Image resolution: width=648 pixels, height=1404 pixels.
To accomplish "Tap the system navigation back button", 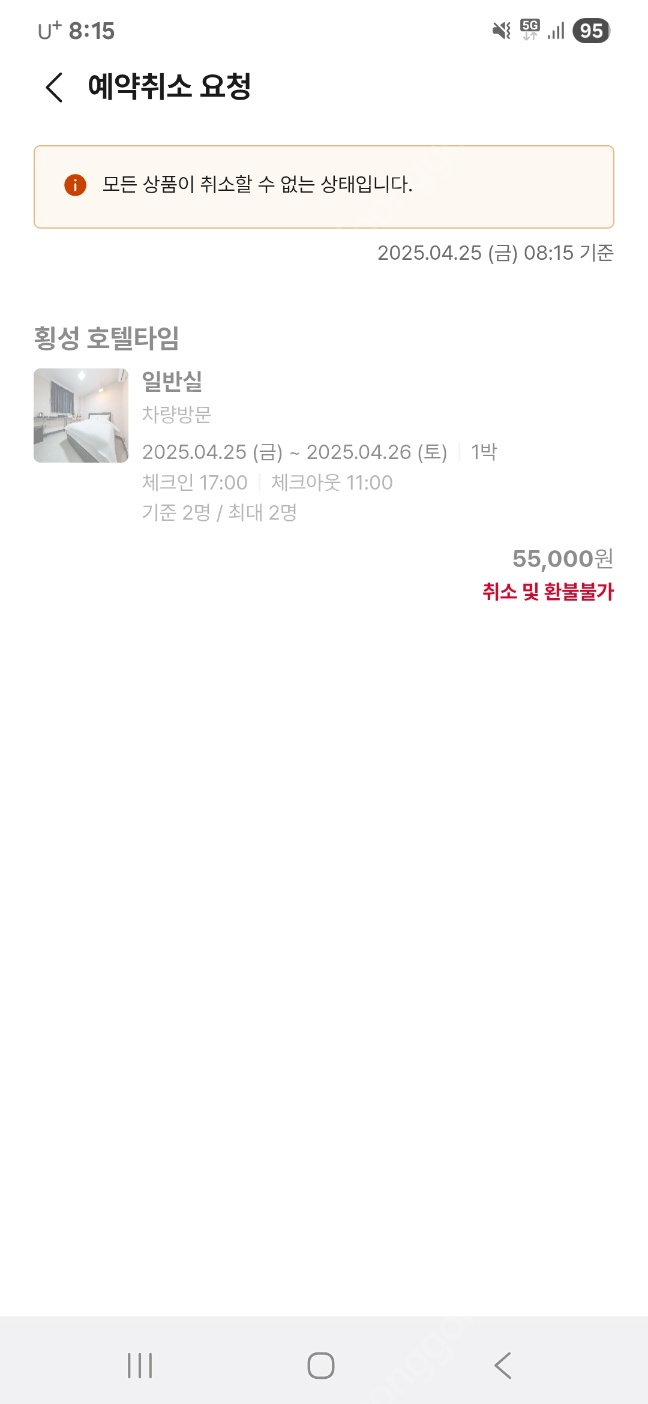I will click(503, 1365).
